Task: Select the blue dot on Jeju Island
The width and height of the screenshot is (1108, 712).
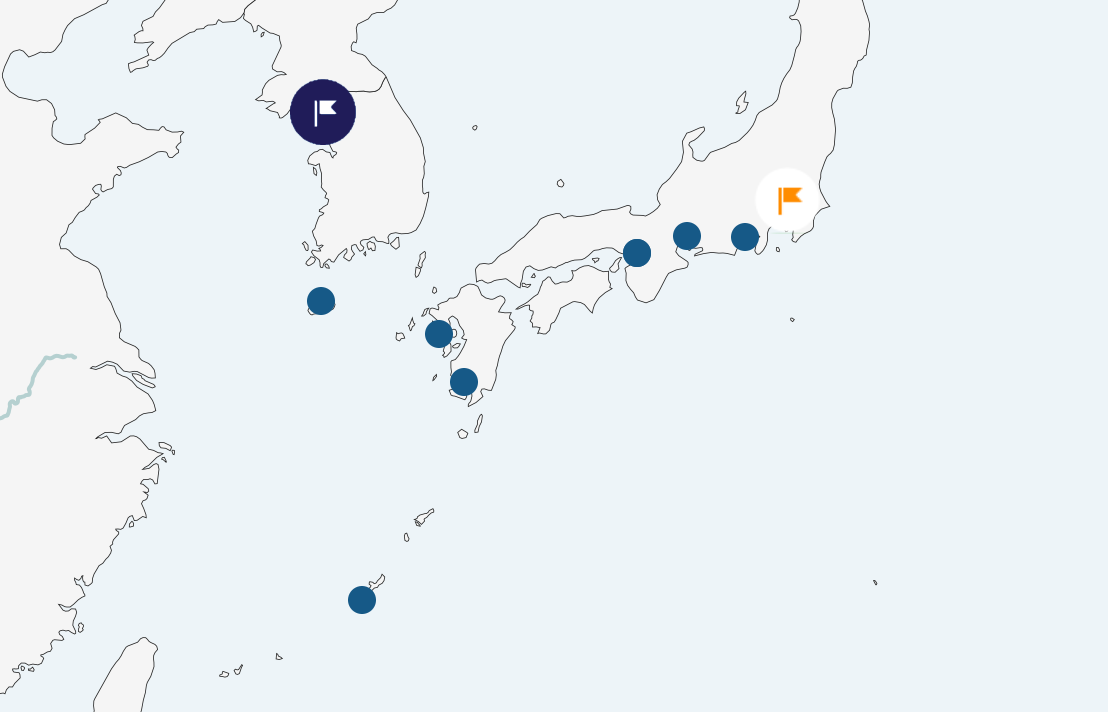Action: [321, 301]
